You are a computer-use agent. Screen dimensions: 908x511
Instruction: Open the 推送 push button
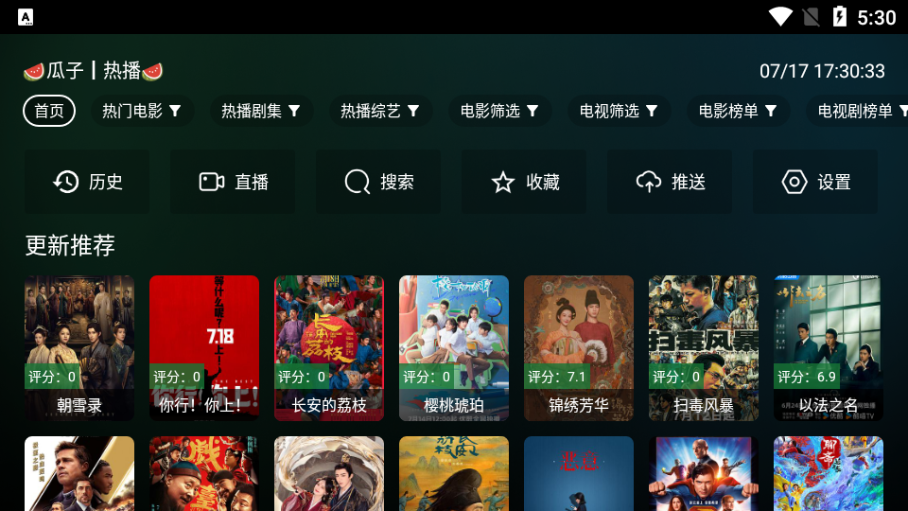point(670,182)
